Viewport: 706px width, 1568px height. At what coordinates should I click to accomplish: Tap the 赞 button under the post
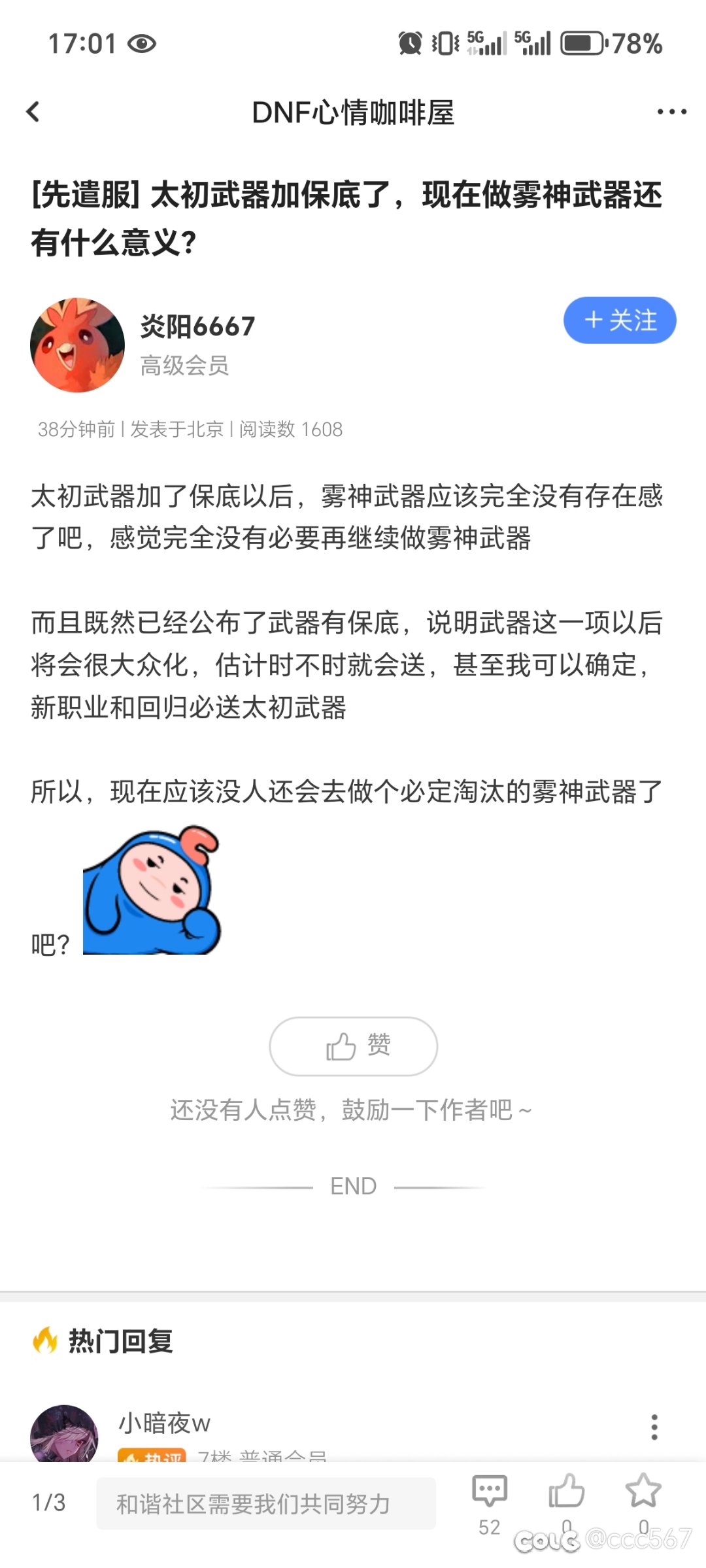click(353, 1046)
